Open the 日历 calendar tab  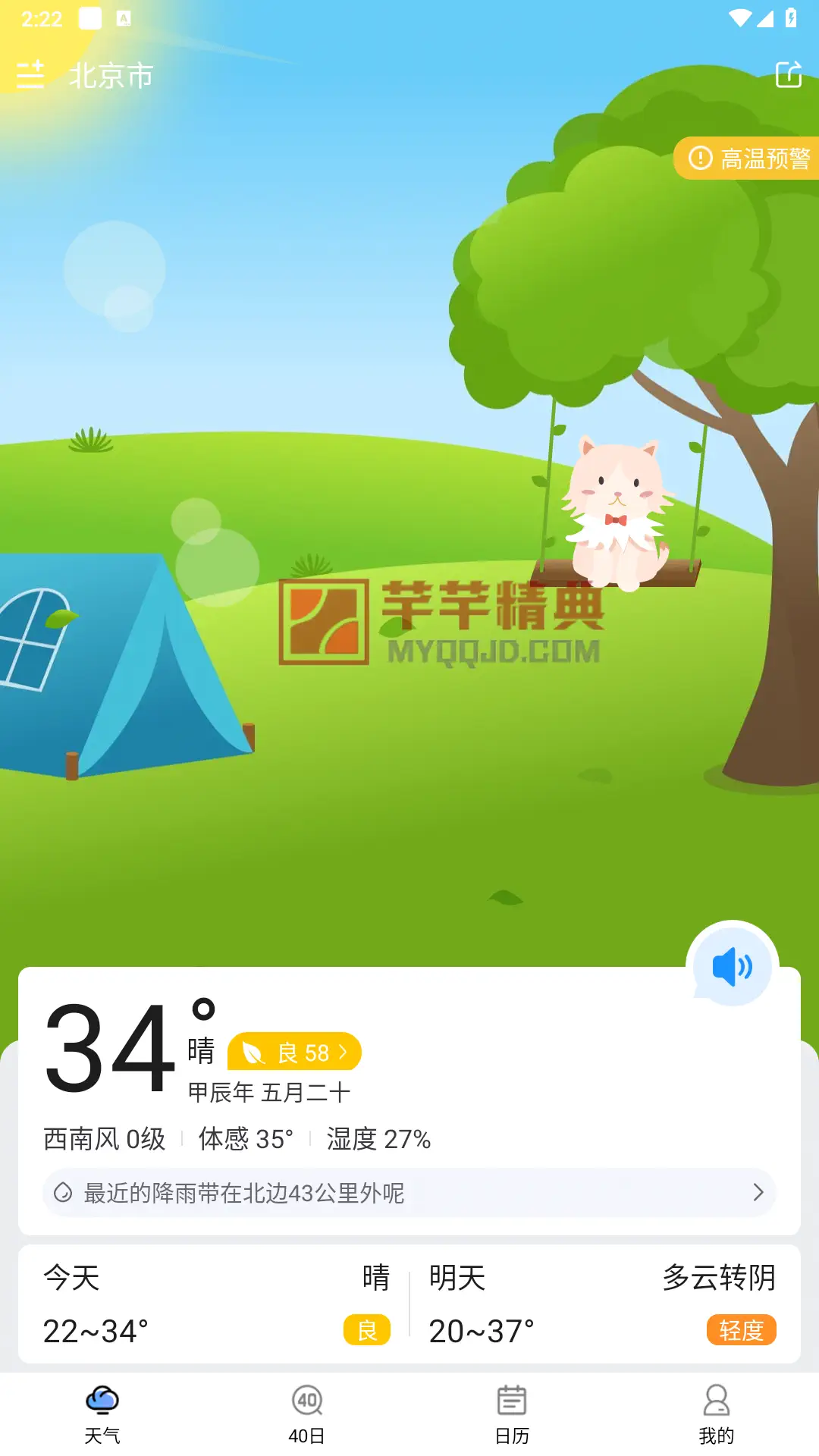pos(512,1414)
